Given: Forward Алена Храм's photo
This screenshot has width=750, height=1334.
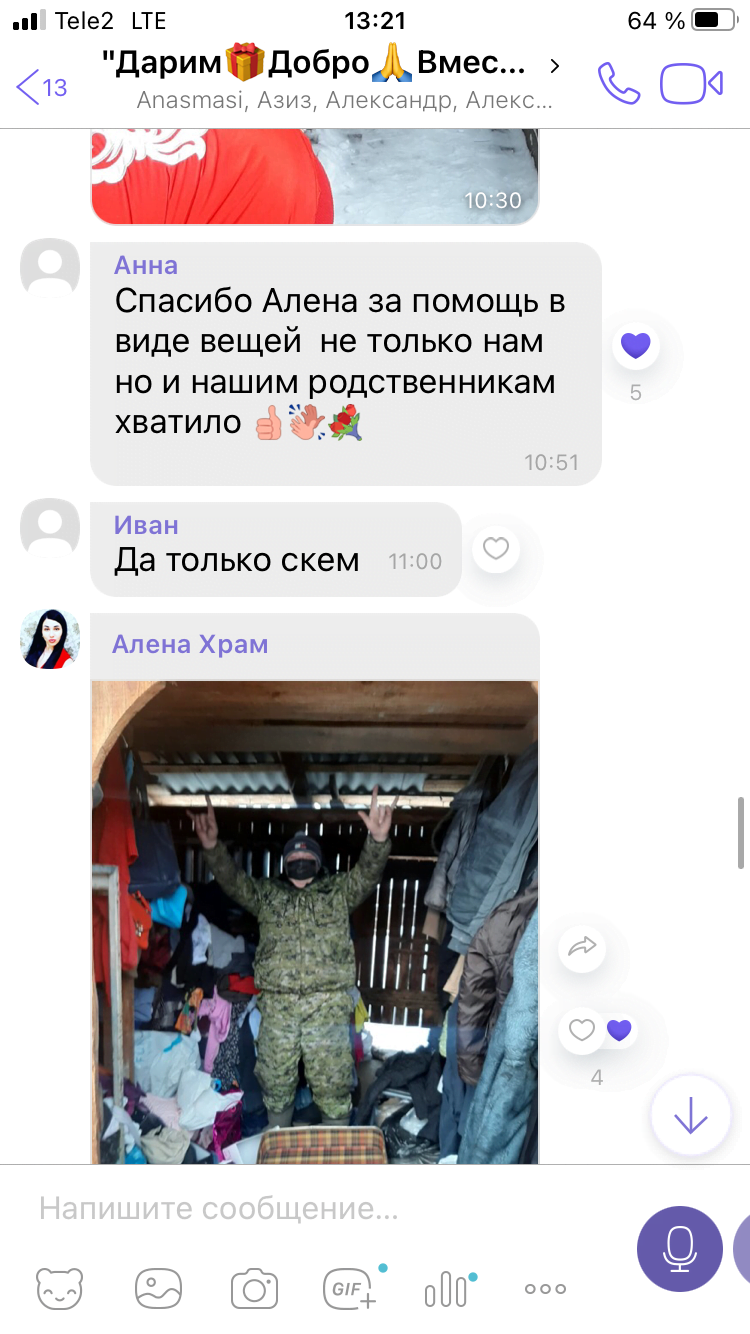Looking at the screenshot, I should click(x=582, y=946).
